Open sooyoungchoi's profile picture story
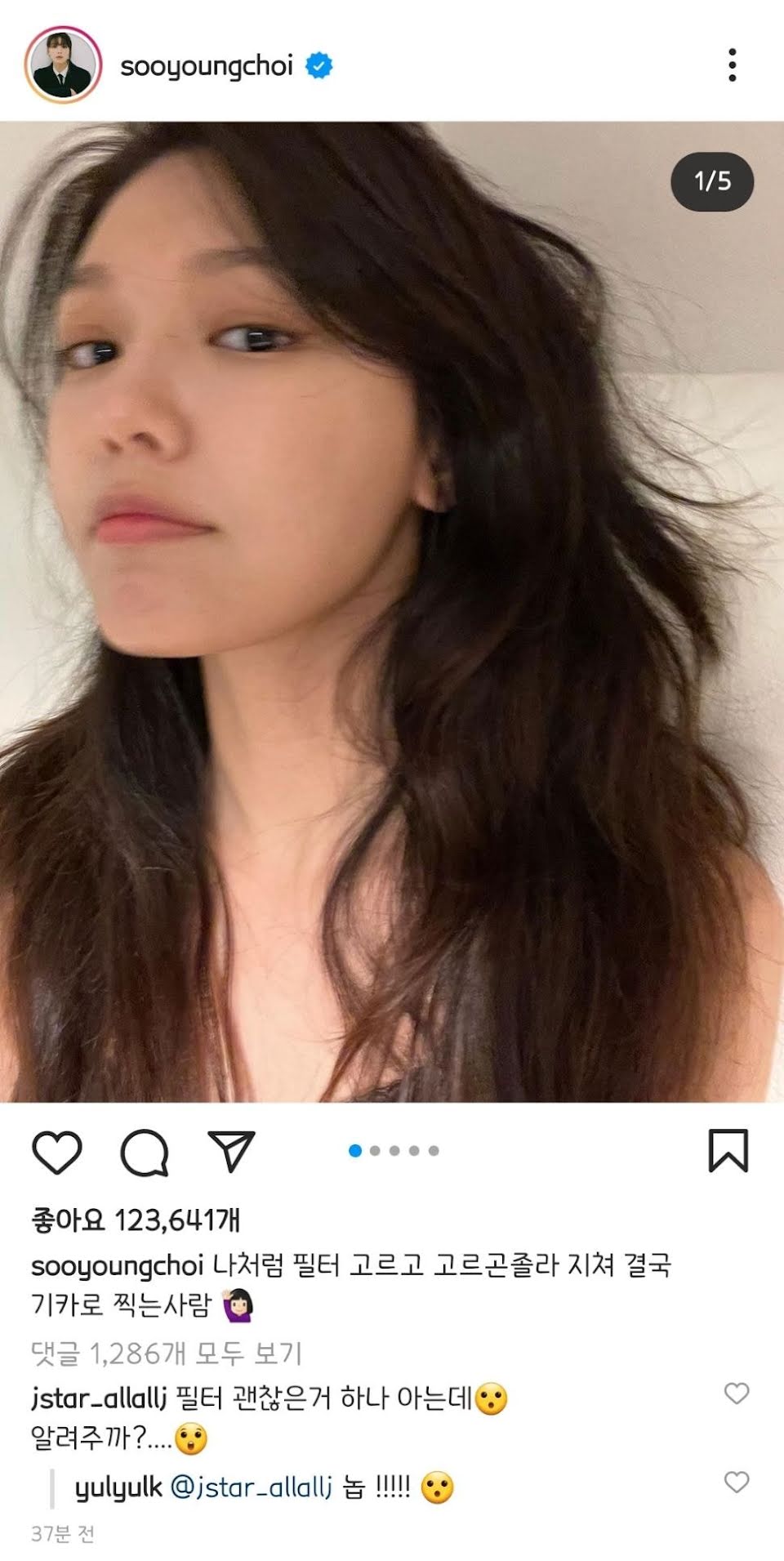Screen dimensions: 784x1561 [x=63, y=65]
